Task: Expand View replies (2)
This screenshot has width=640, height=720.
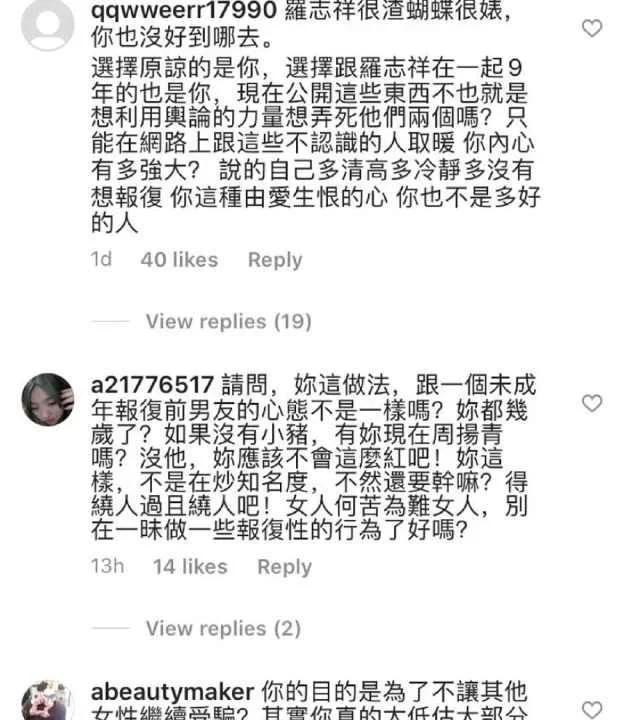Action: pyautogui.click(x=223, y=629)
